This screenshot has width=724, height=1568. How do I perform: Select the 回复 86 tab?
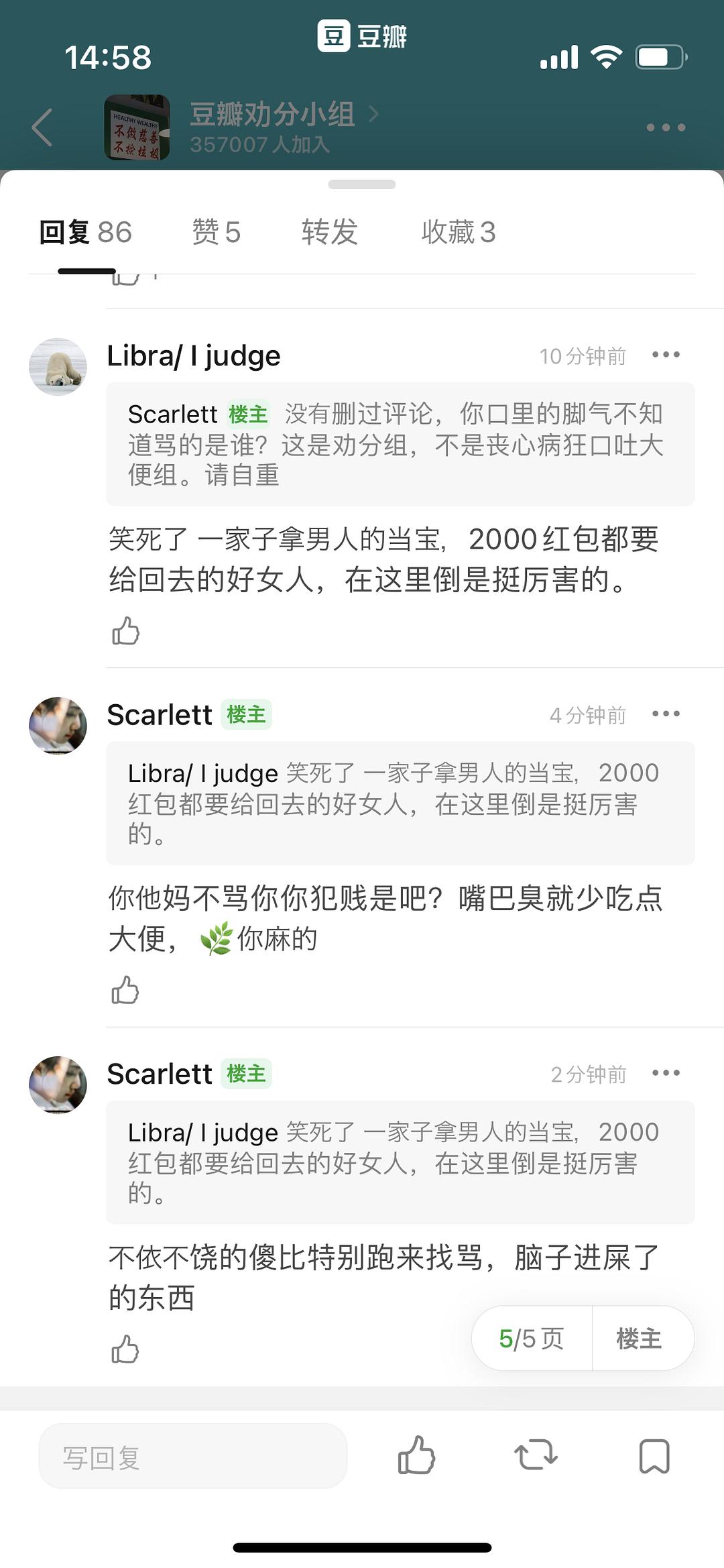[x=86, y=233]
